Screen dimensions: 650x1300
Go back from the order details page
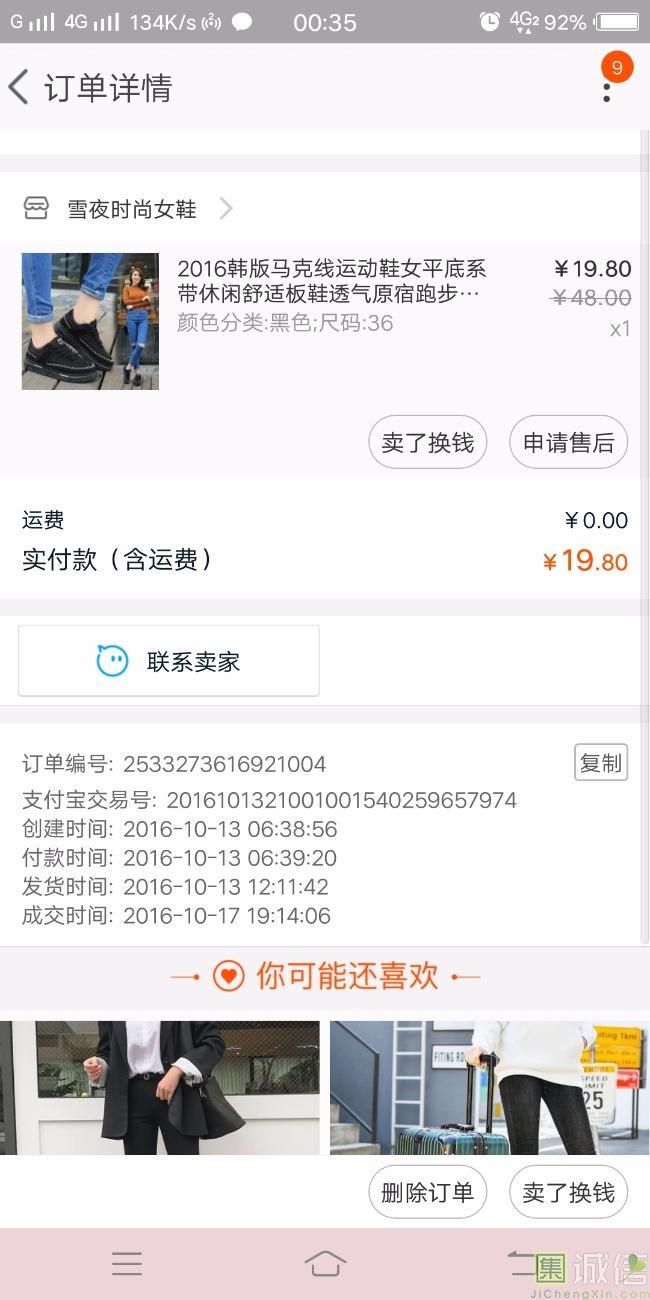20,88
